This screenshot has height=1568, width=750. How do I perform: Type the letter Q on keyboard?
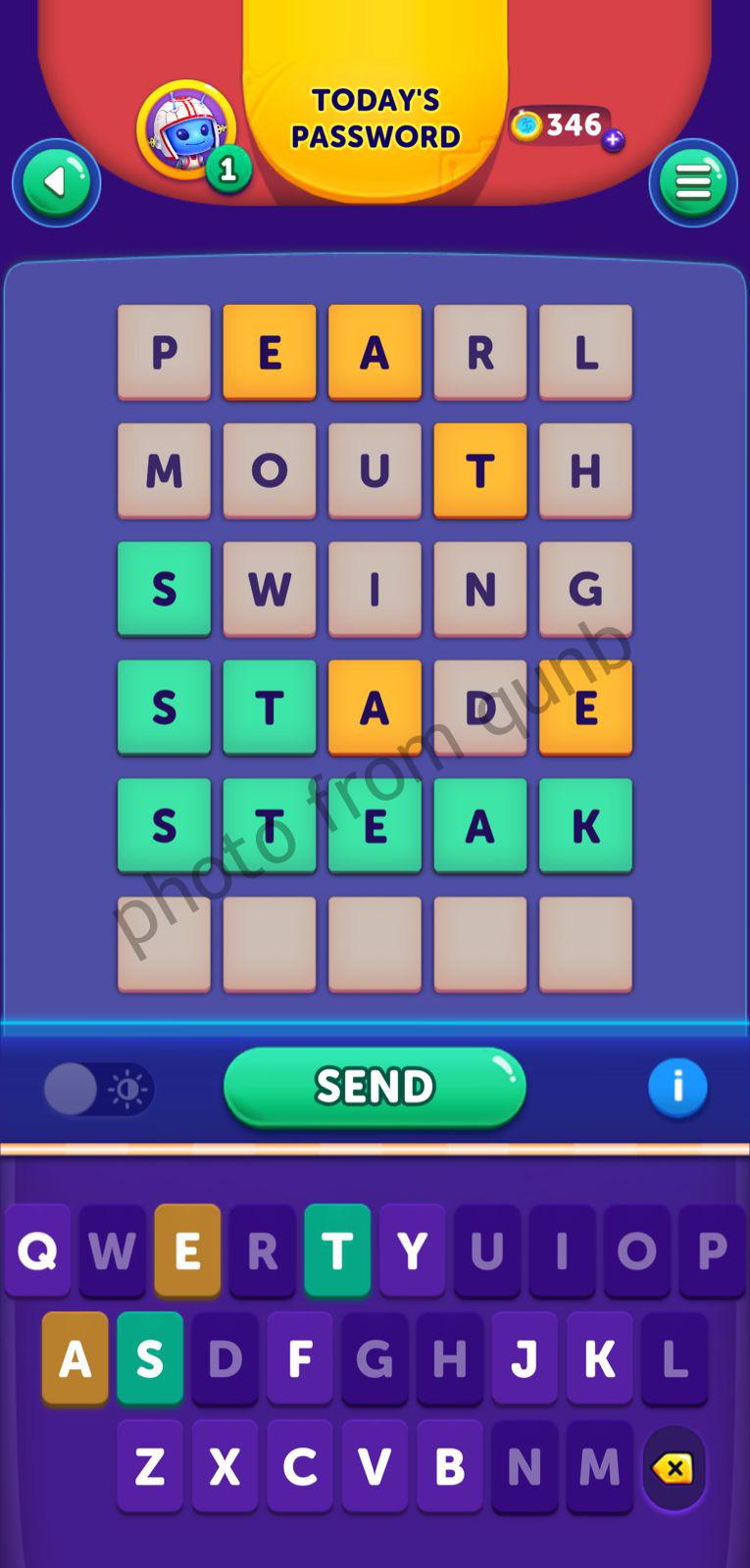point(37,1250)
